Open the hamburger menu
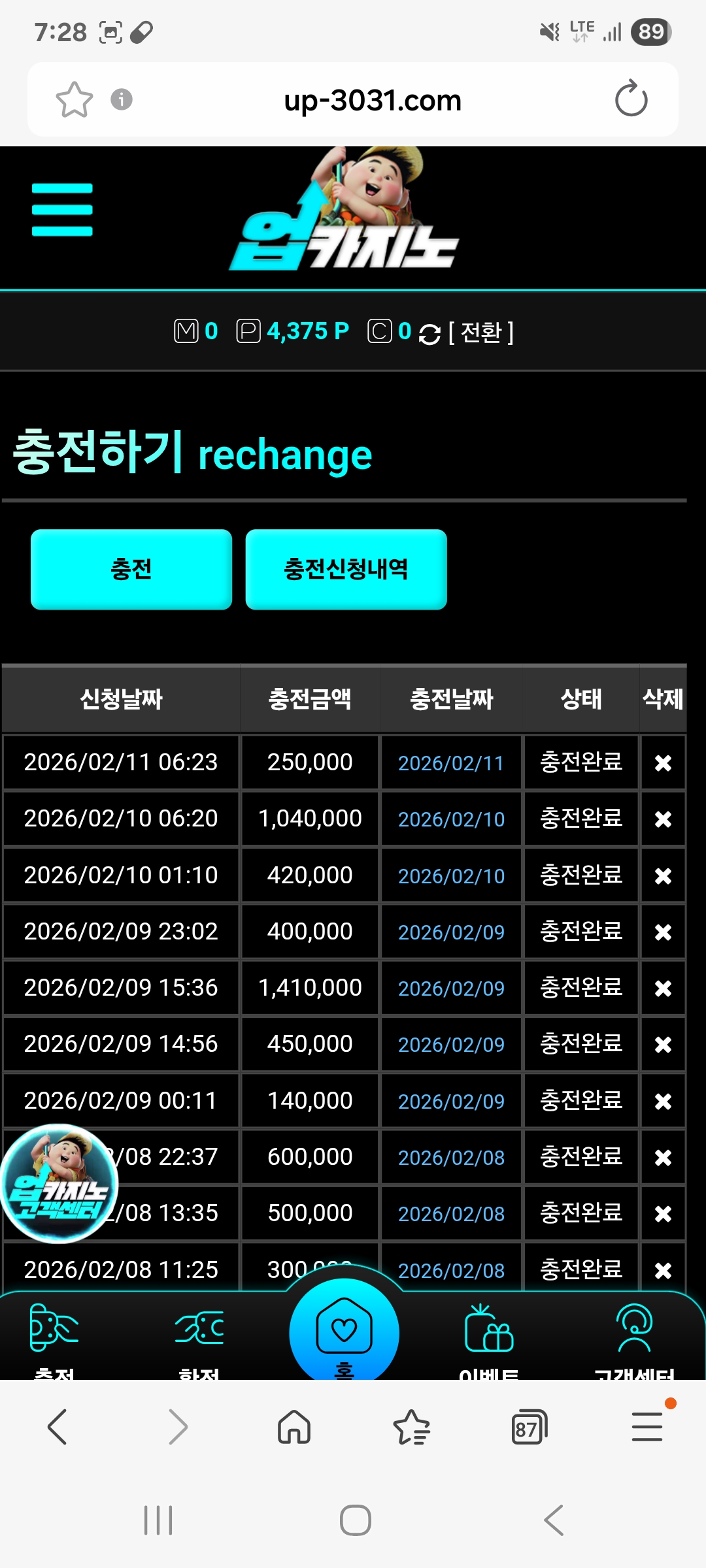Screen dimensions: 706x1568 [62, 210]
